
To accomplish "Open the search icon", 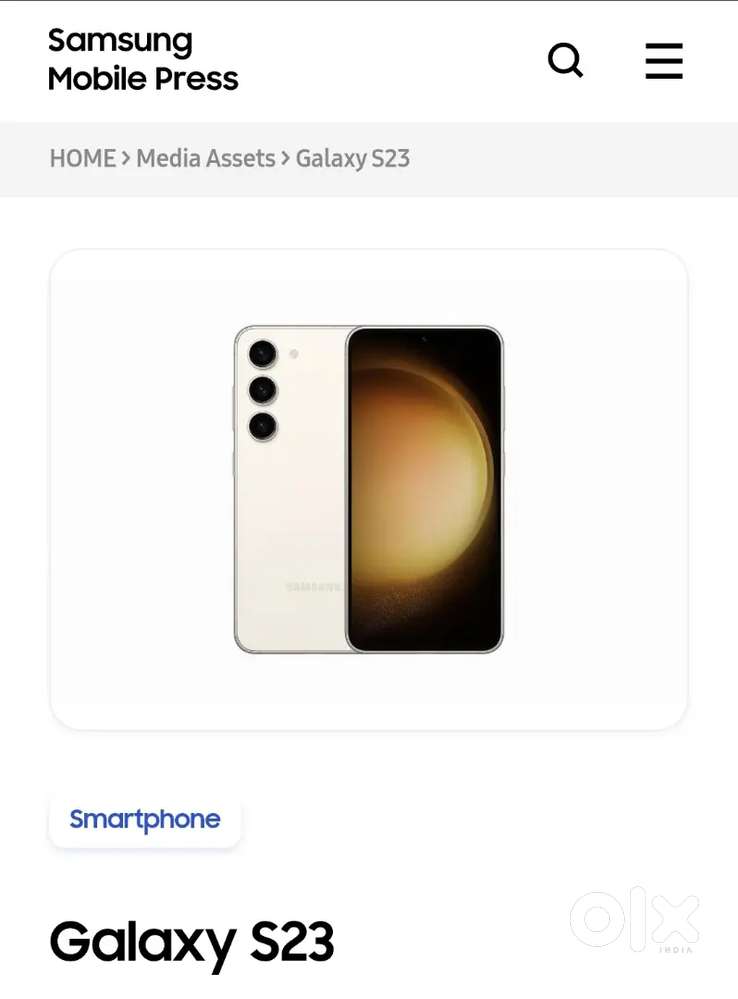I will click(565, 60).
